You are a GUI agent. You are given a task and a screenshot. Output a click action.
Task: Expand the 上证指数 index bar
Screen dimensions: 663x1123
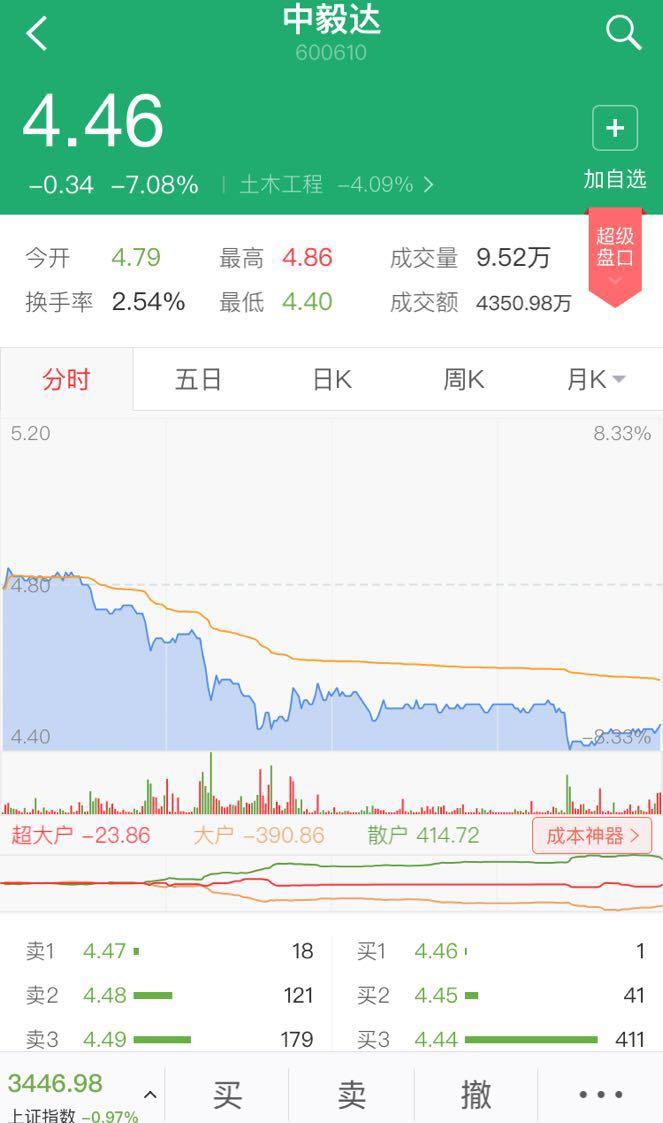coord(82,1095)
